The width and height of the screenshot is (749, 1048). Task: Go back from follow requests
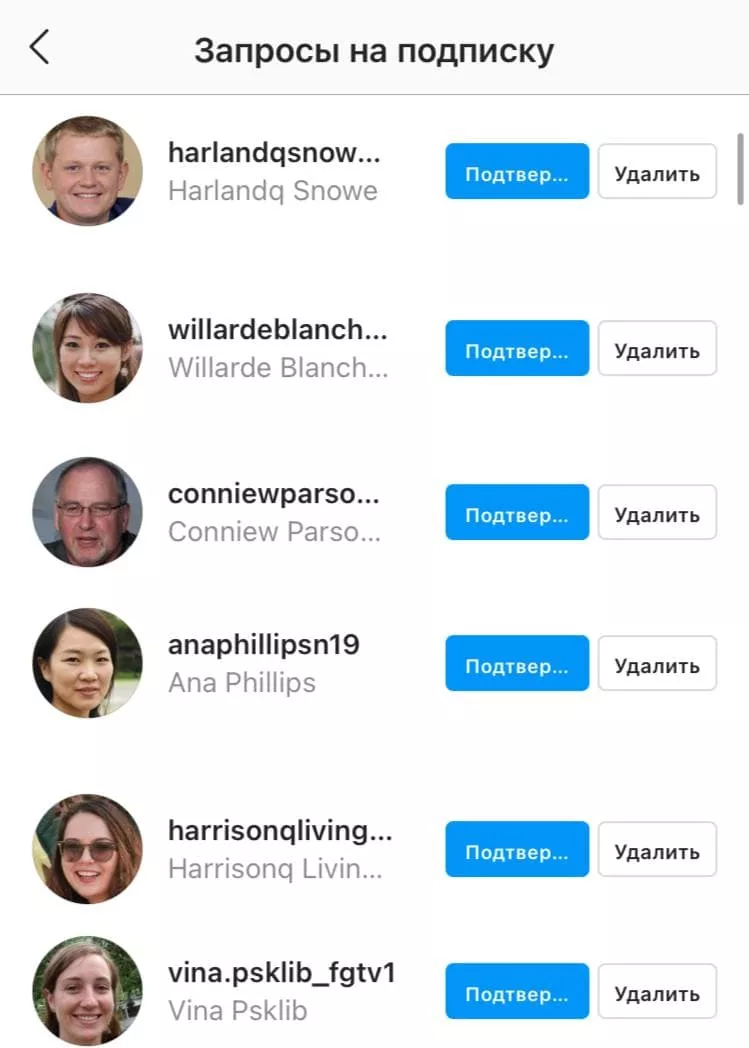[x=40, y=48]
